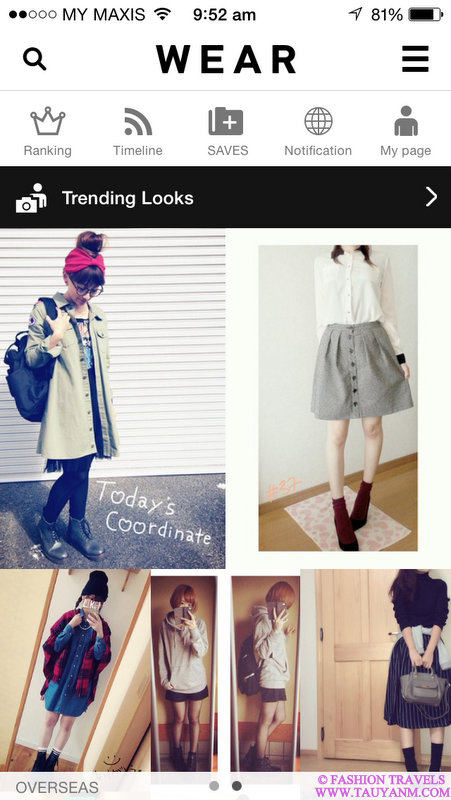Image resolution: width=451 pixels, height=800 pixels.
Task: Switch to the Timeline tab
Action: (138, 132)
